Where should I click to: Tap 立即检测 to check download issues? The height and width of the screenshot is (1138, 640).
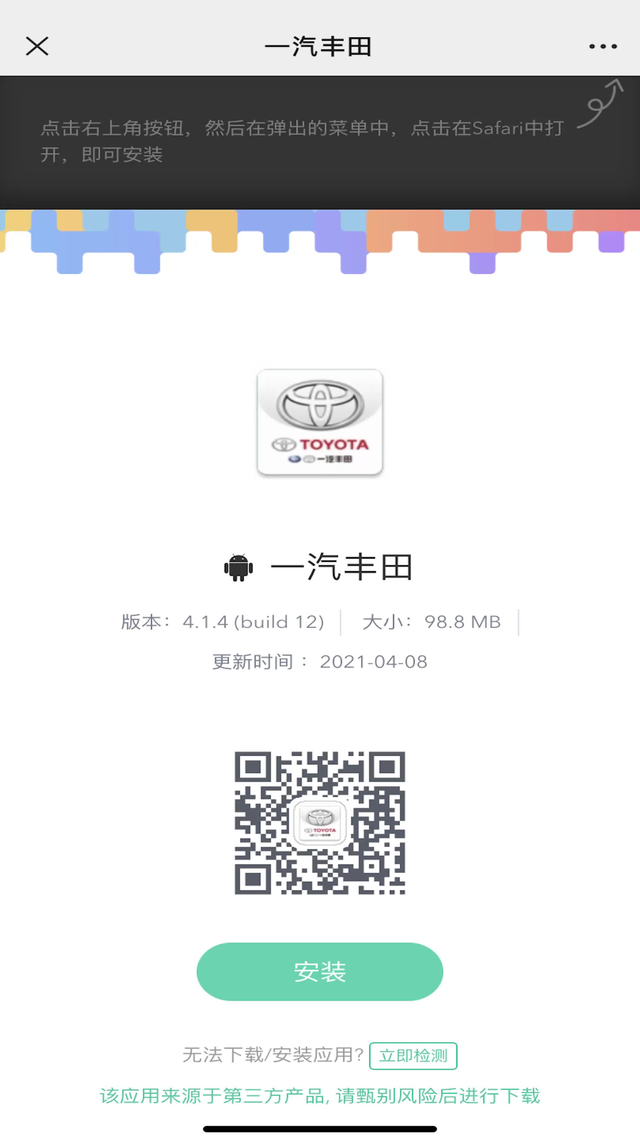(413, 1056)
